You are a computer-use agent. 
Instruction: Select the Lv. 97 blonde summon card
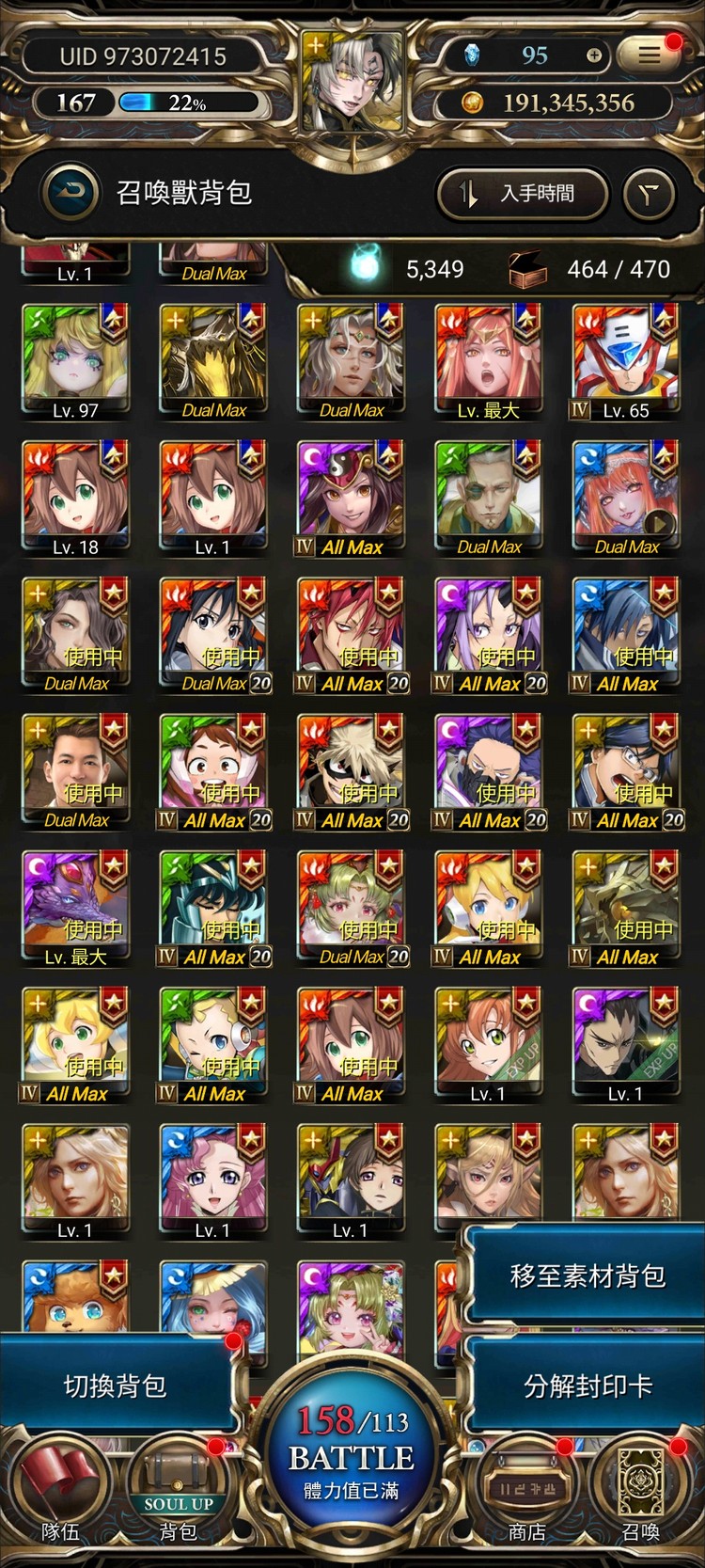(75, 360)
